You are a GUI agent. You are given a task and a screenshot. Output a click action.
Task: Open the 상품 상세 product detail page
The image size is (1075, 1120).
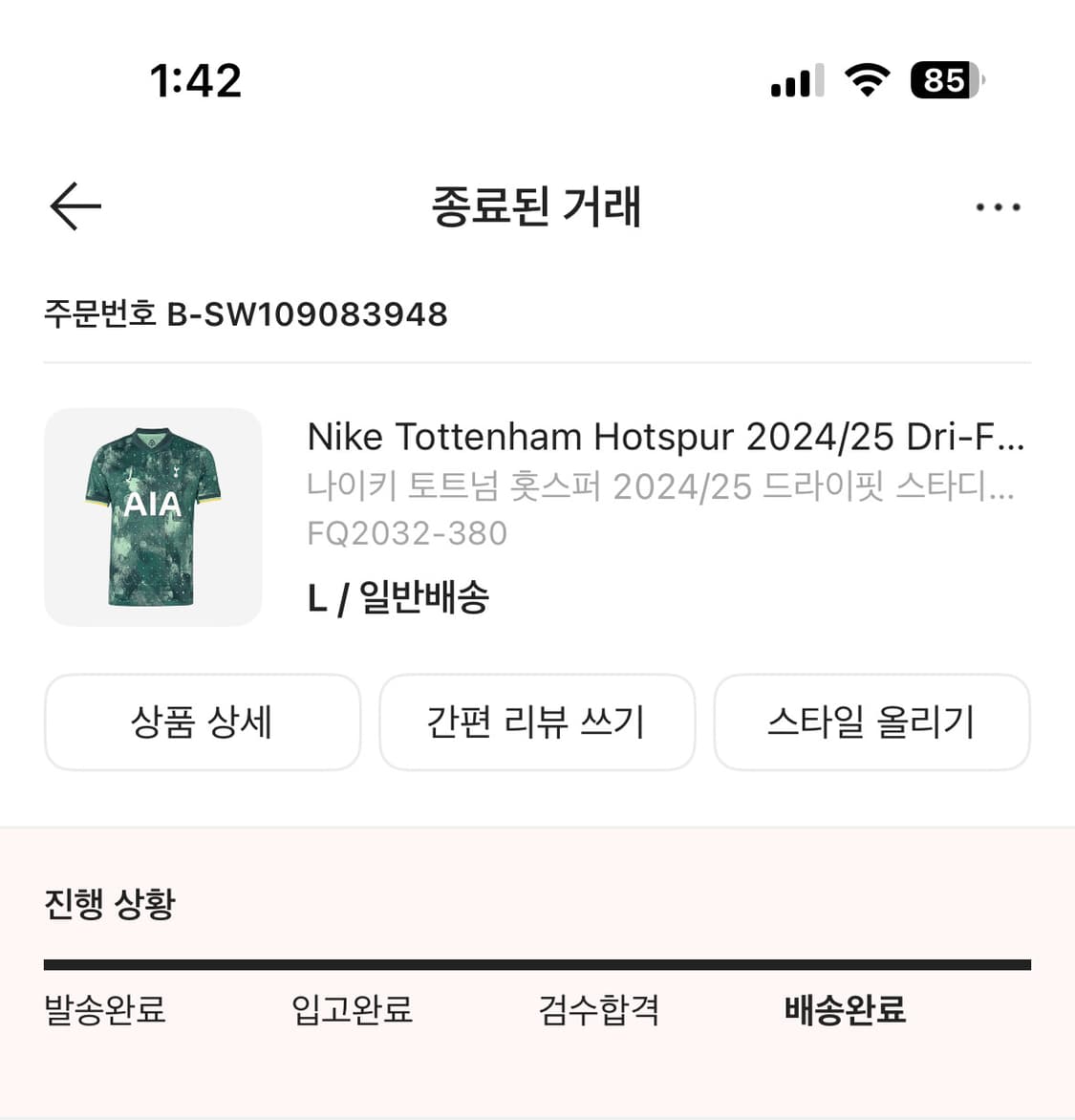(x=202, y=722)
